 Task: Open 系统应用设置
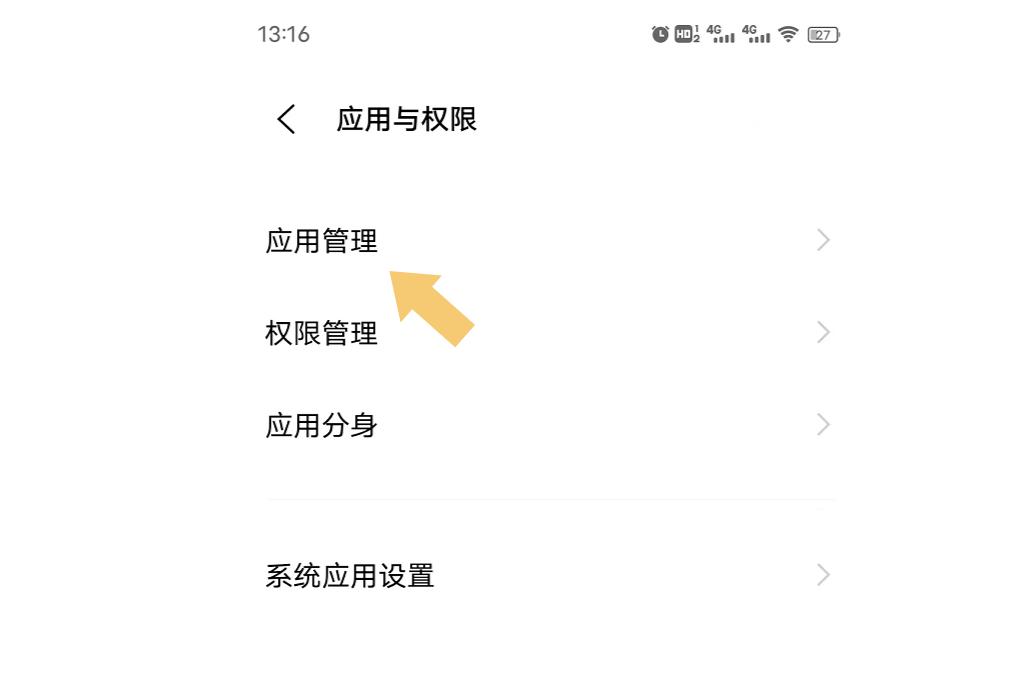click(350, 576)
